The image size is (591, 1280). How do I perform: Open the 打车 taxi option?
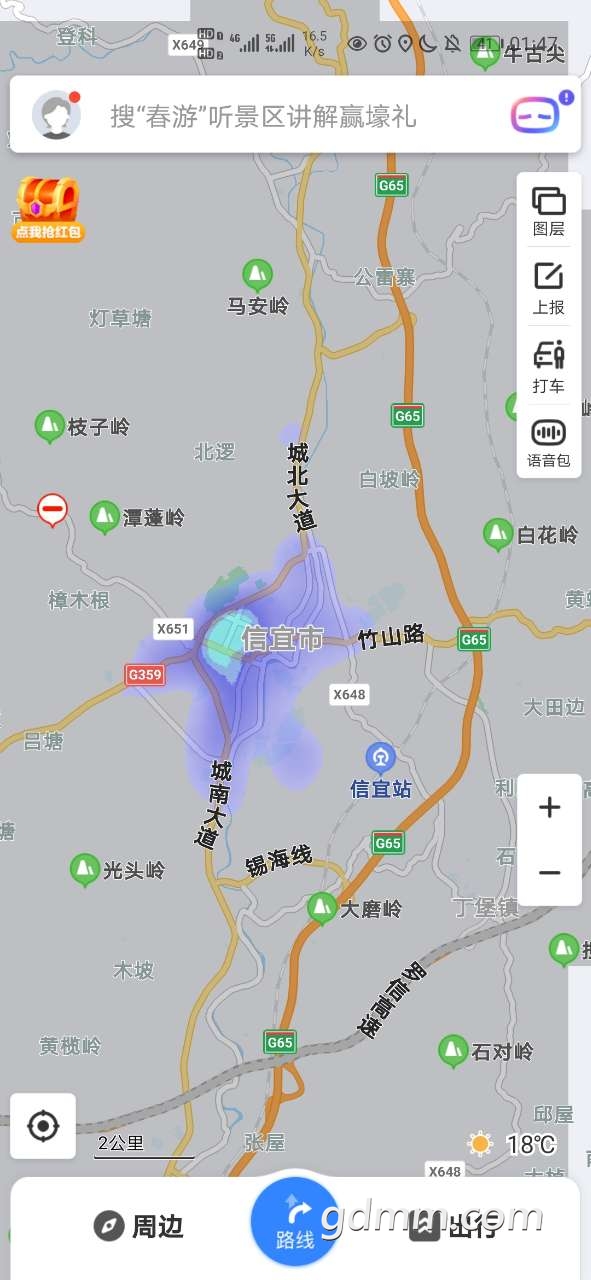(x=549, y=366)
